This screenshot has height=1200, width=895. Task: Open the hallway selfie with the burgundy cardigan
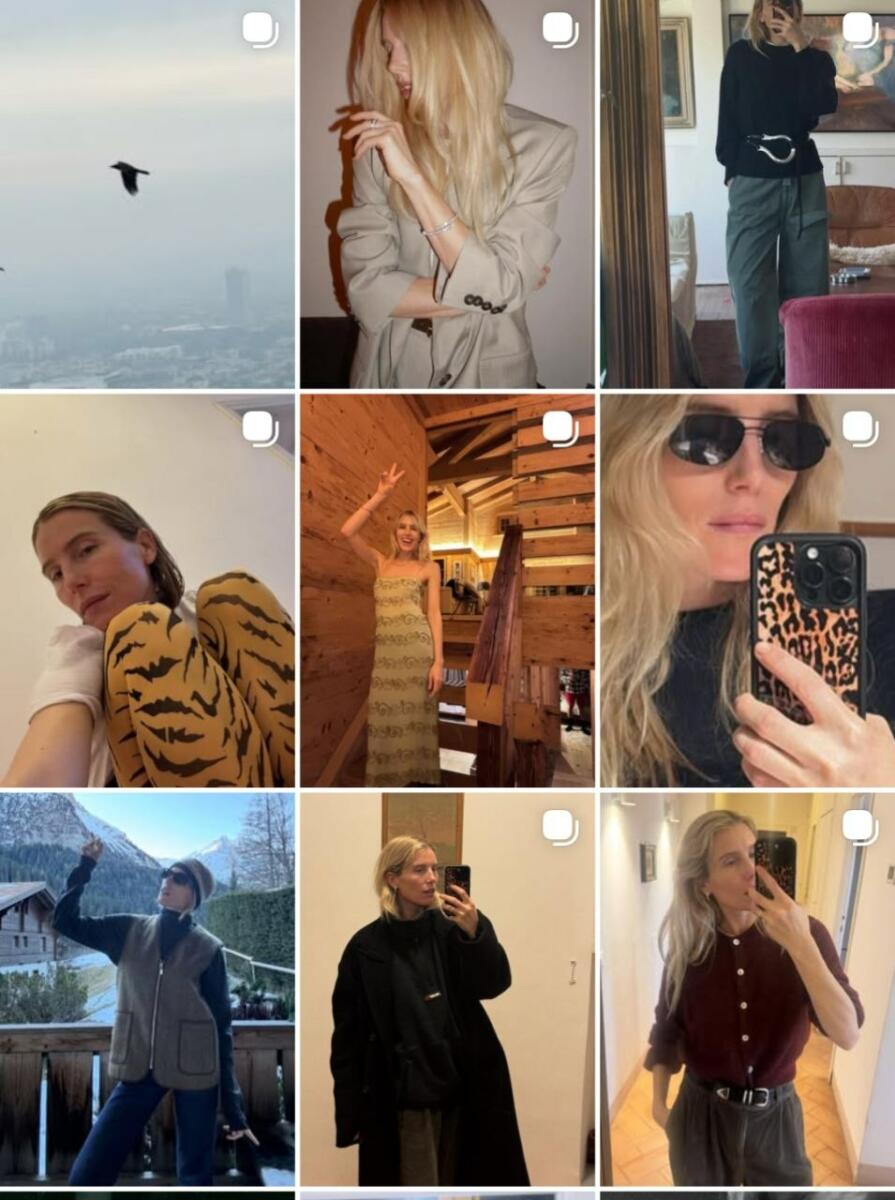(748, 988)
